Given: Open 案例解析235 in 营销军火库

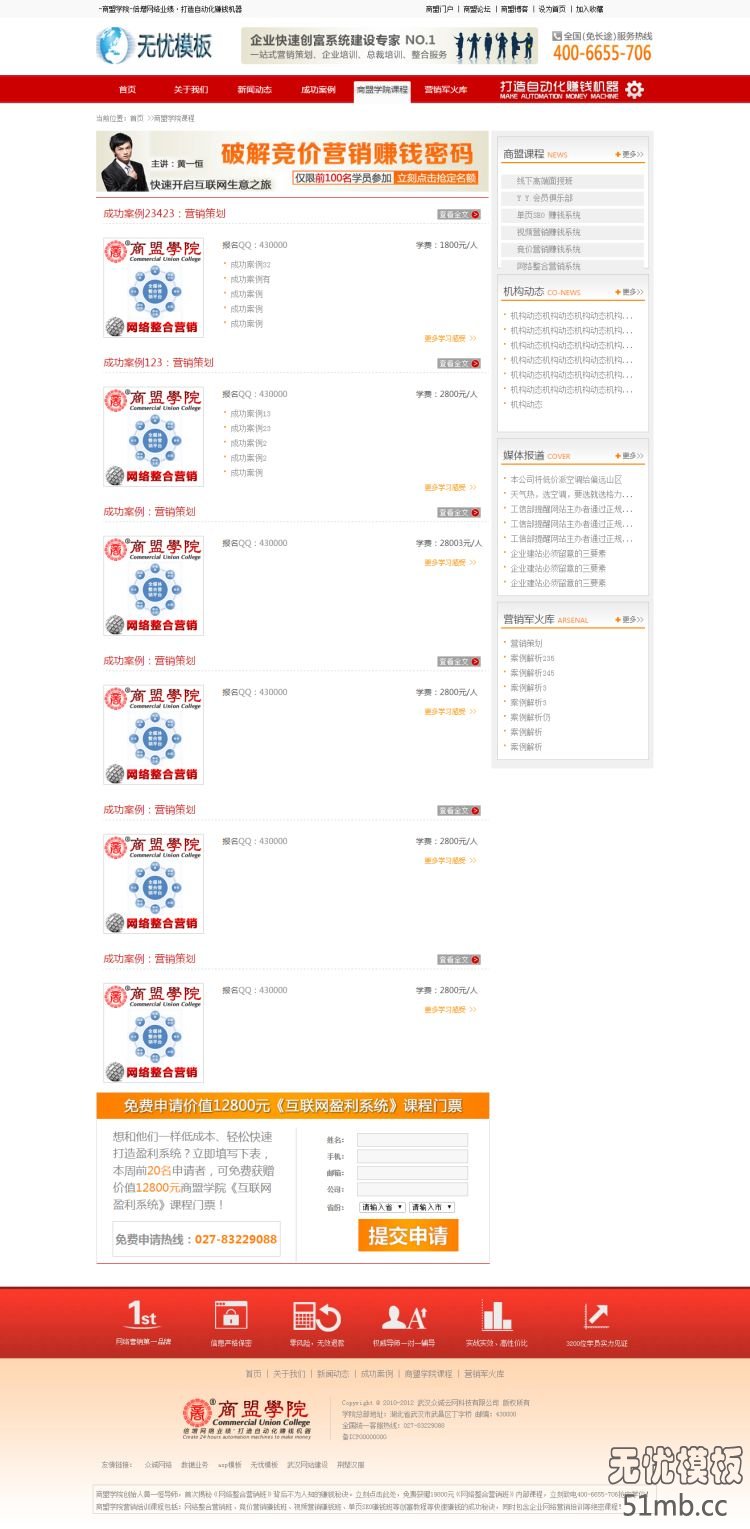Looking at the screenshot, I should 532,658.
